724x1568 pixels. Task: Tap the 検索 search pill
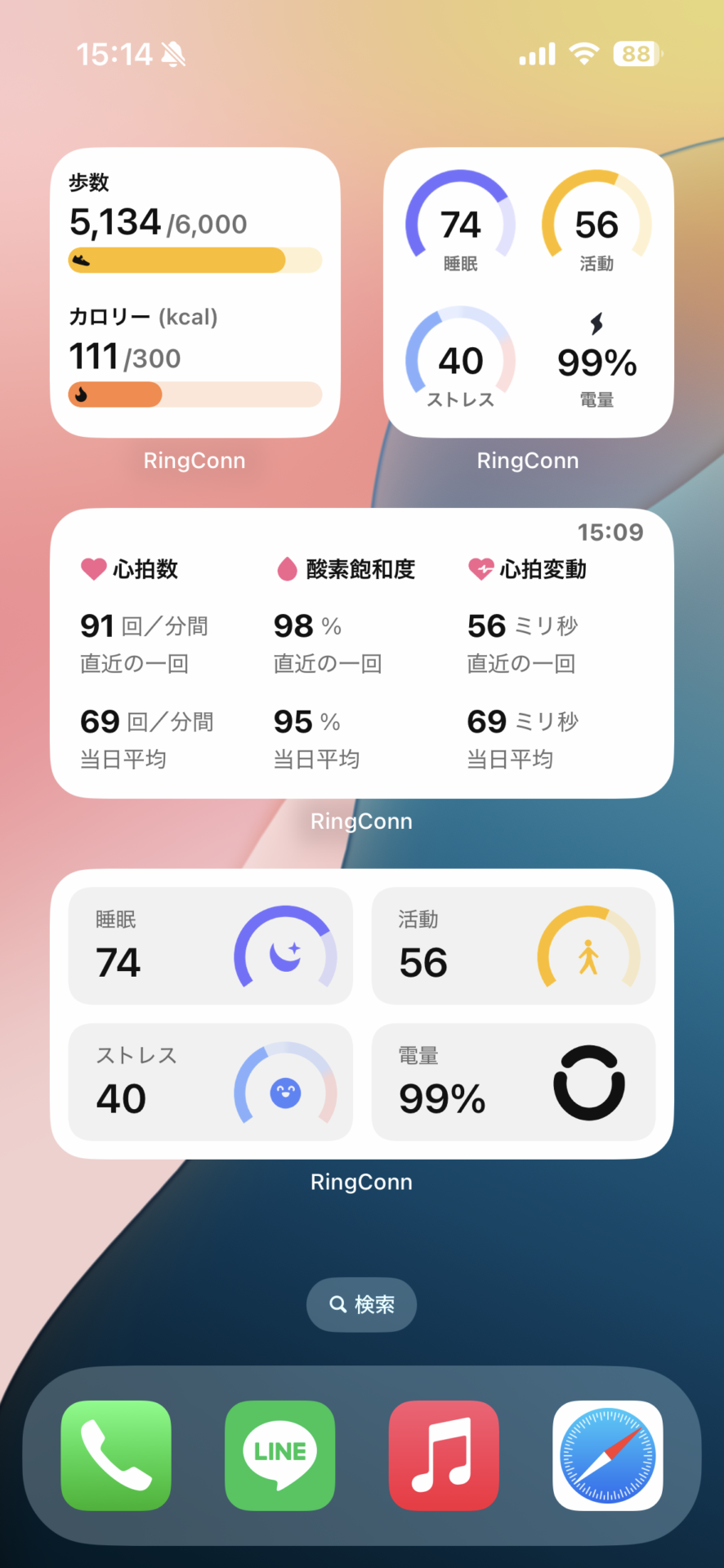point(361,1304)
